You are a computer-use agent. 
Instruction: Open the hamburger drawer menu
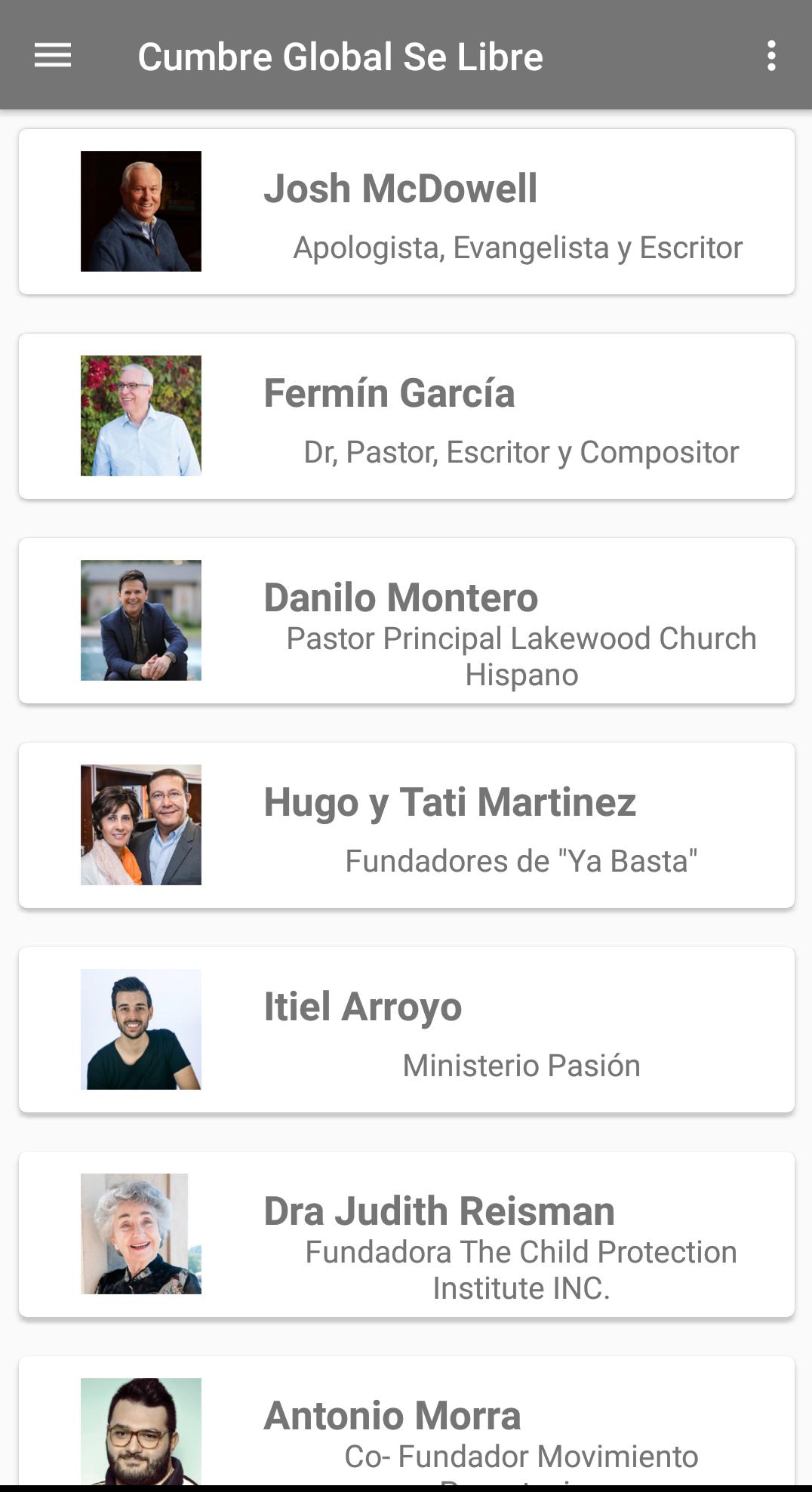point(53,56)
